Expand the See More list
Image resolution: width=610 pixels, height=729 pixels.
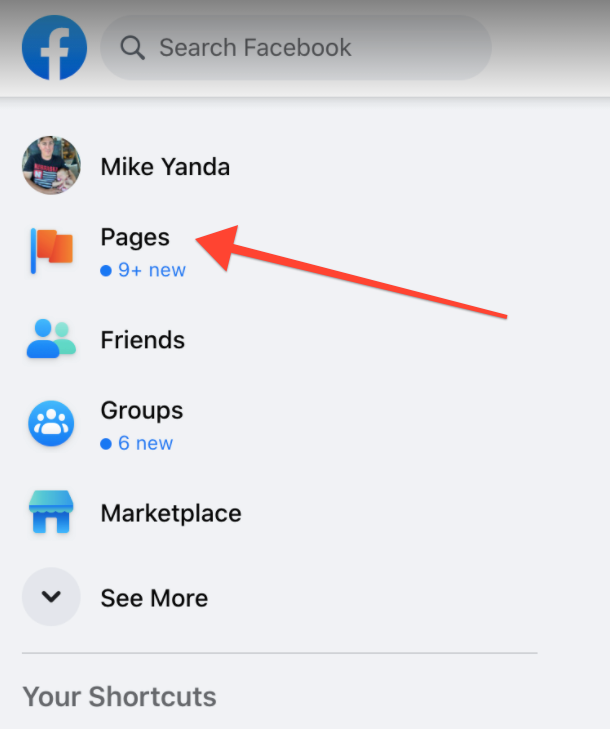point(153,598)
